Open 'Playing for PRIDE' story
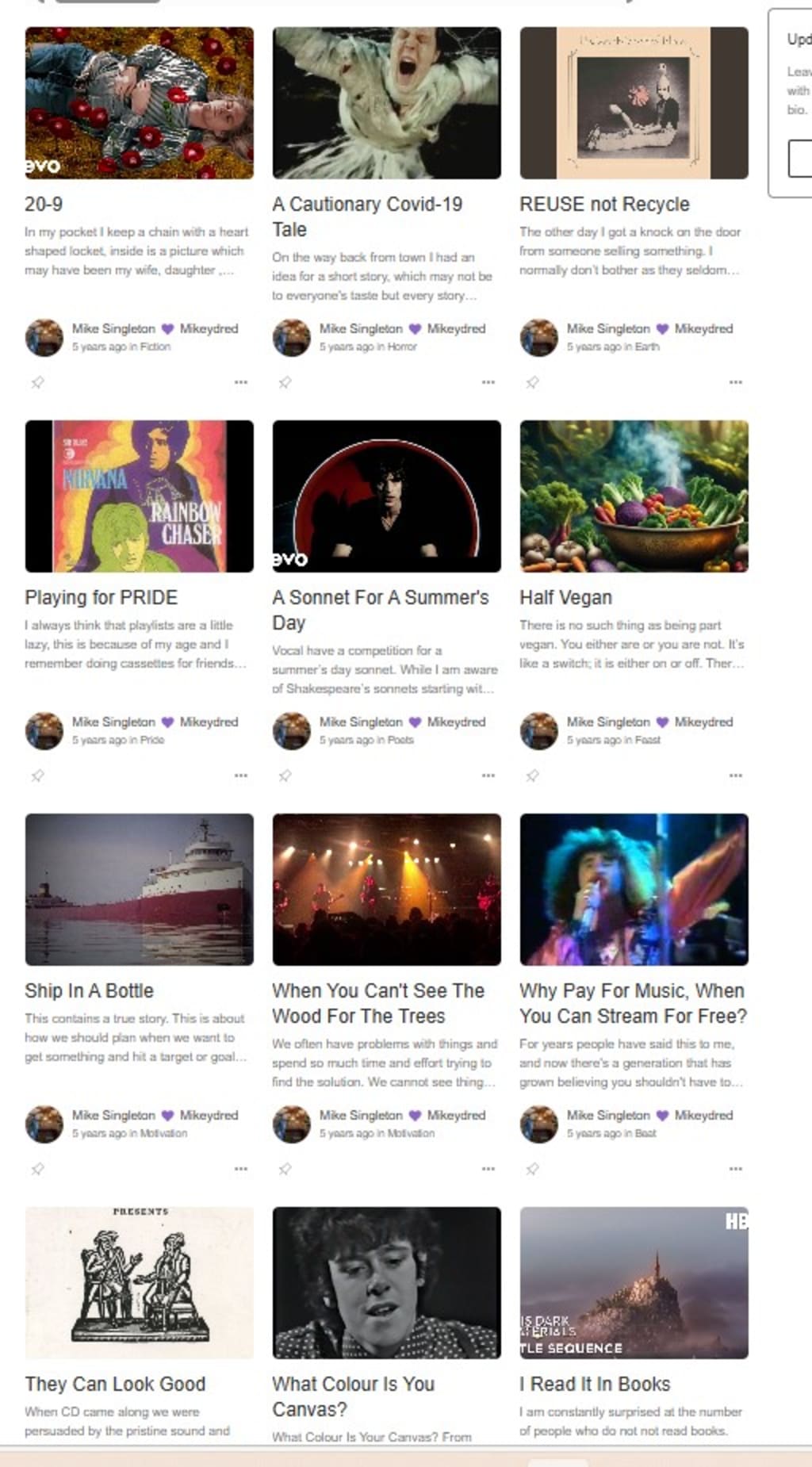This screenshot has height=1467, width=812. coord(101,597)
